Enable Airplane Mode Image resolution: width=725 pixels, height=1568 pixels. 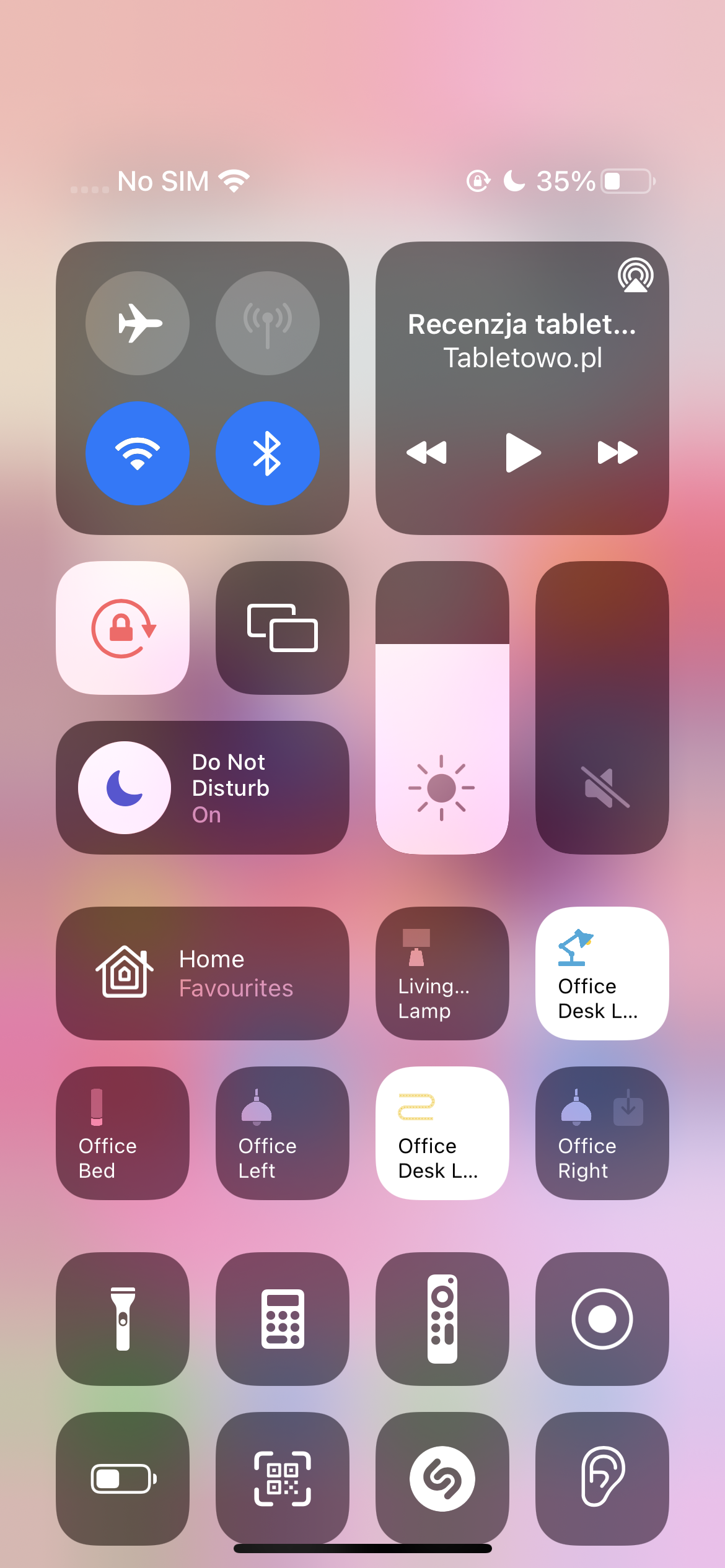coord(138,323)
